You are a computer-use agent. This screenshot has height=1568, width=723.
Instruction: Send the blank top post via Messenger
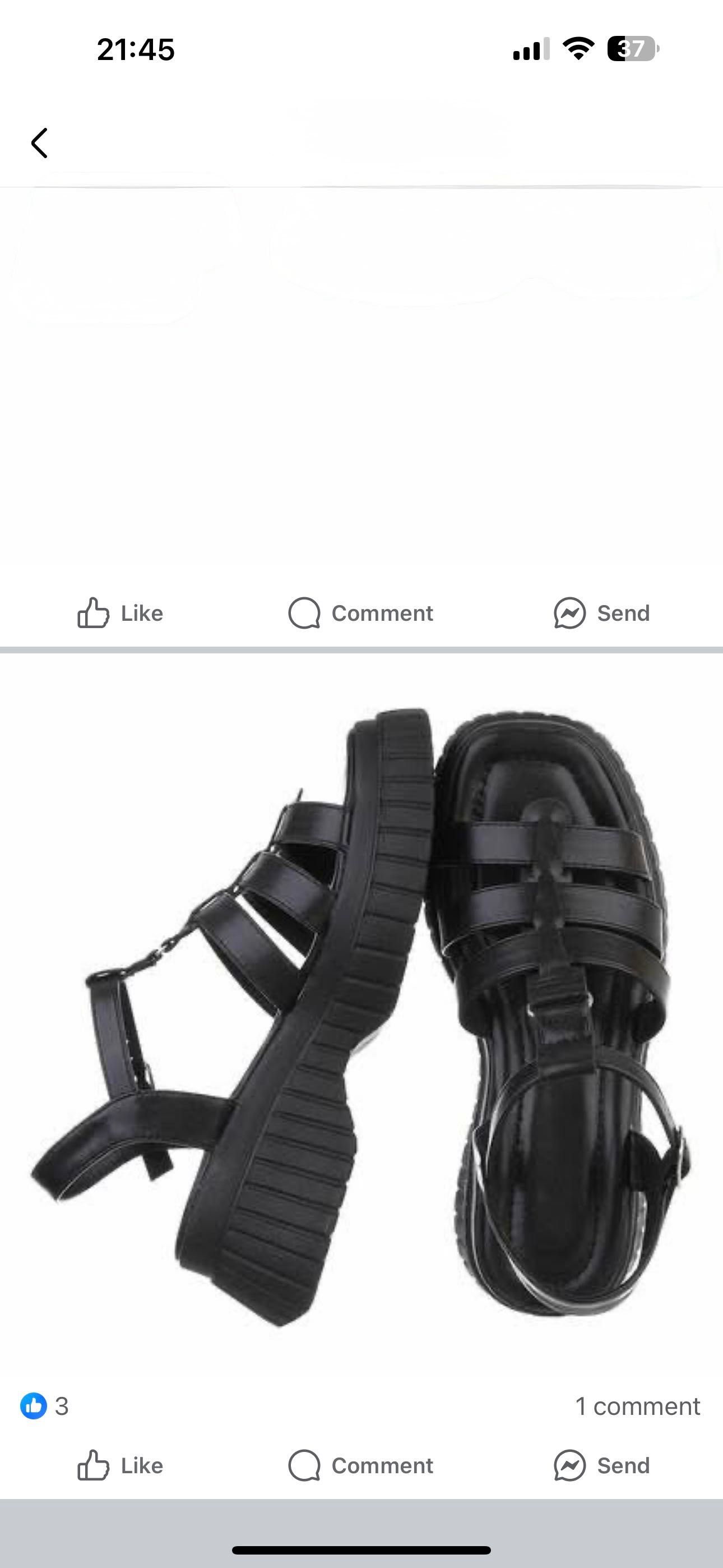pos(601,613)
